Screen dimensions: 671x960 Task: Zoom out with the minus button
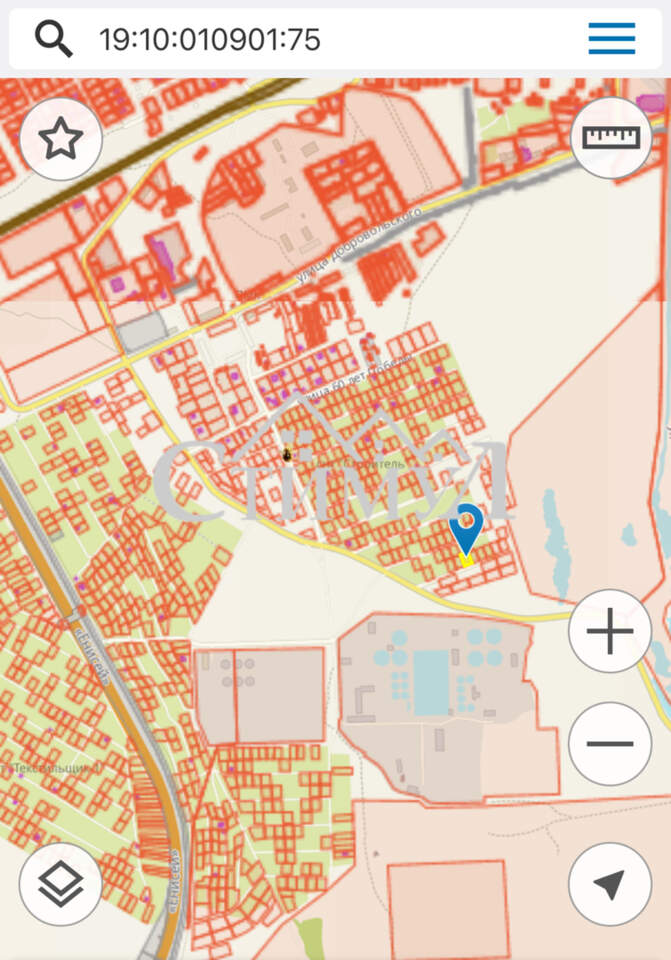610,744
